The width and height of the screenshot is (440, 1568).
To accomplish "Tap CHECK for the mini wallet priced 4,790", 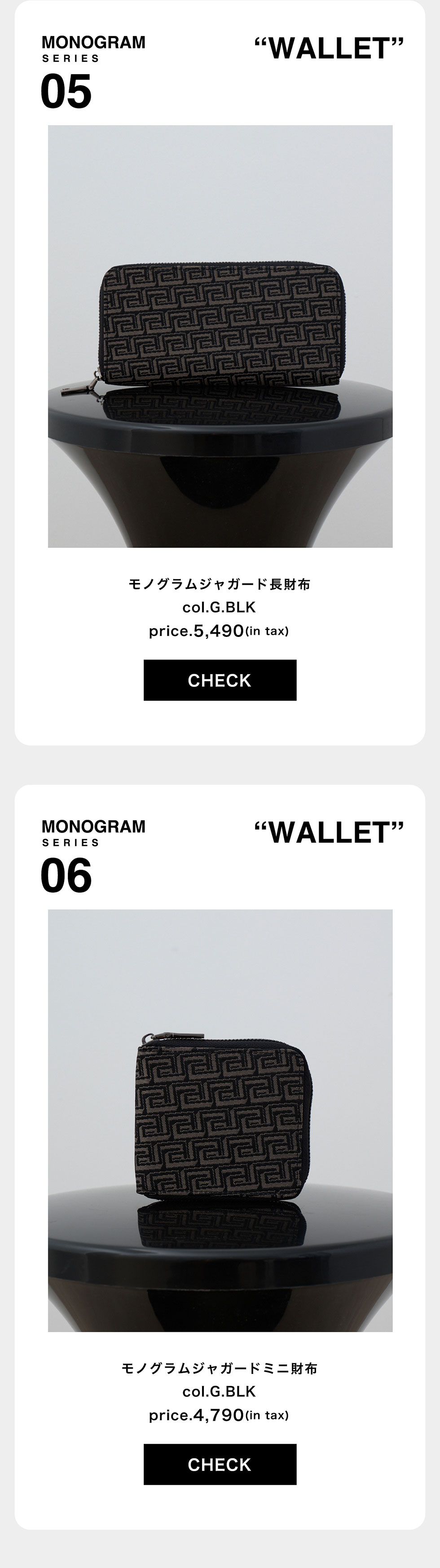I will pos(220,1464).
